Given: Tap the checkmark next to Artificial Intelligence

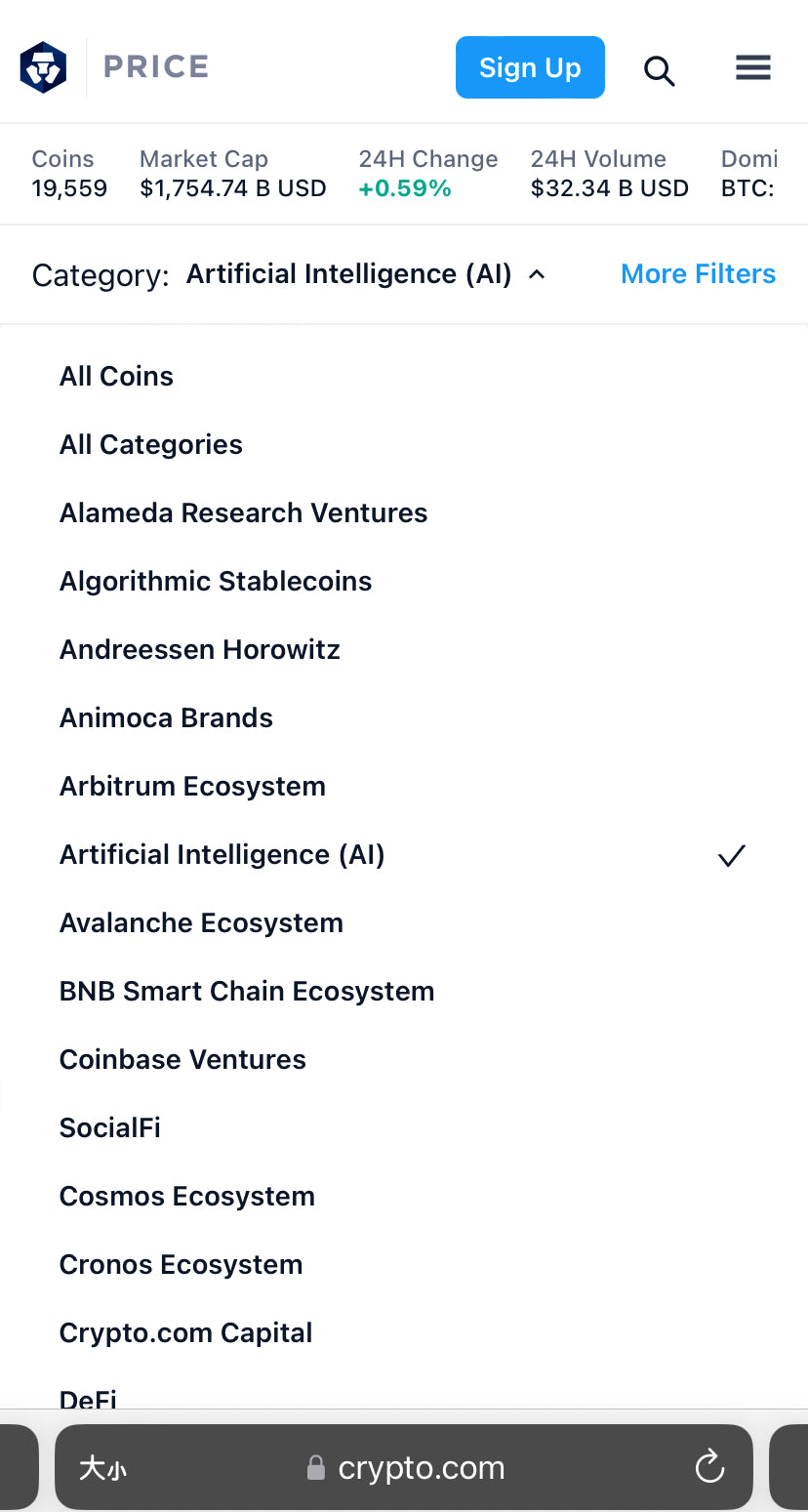Looking at the screenshot, I should 731,856.
